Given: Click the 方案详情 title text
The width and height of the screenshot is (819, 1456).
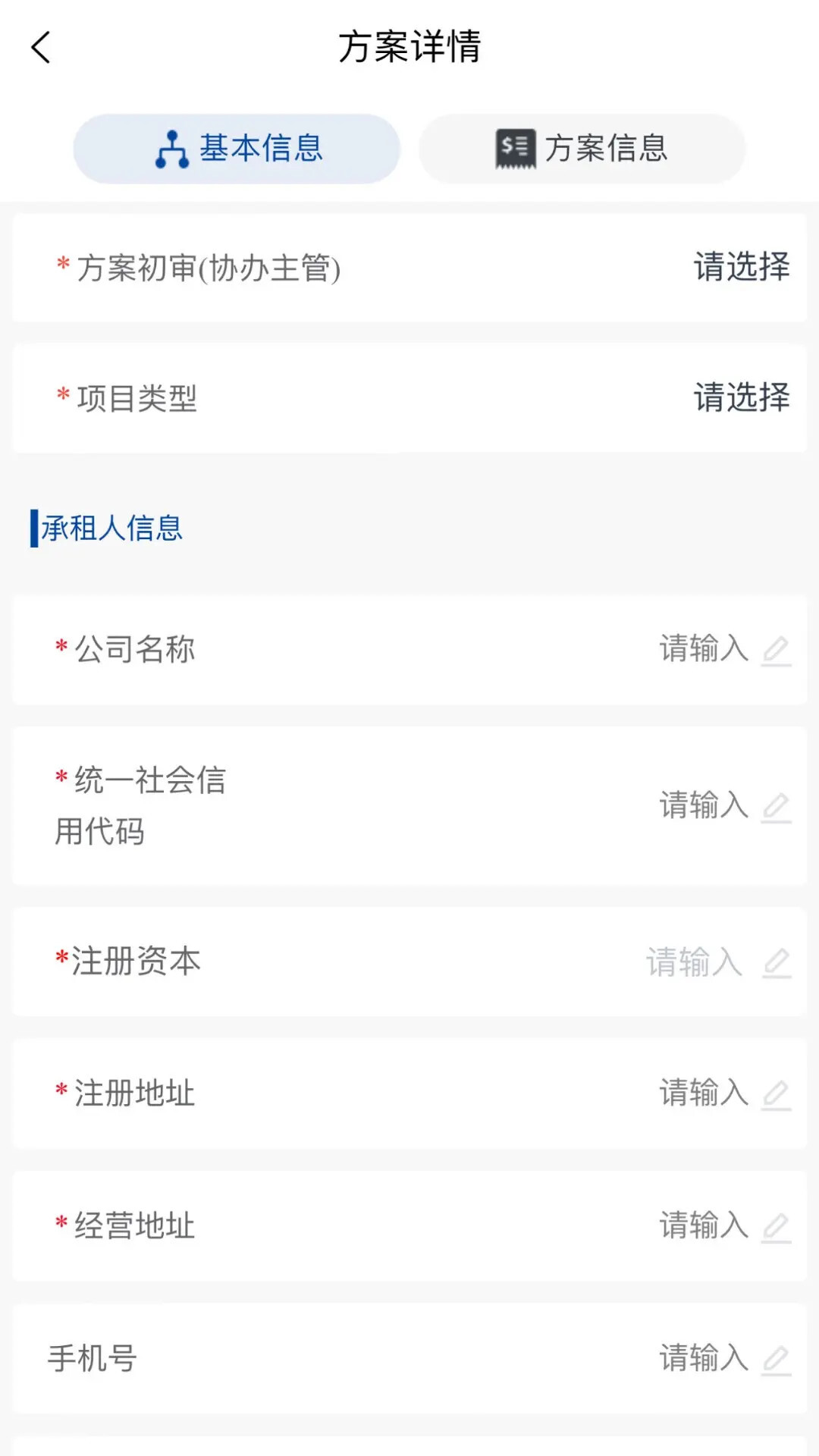Looking at the screenshot, I should 409,45.
